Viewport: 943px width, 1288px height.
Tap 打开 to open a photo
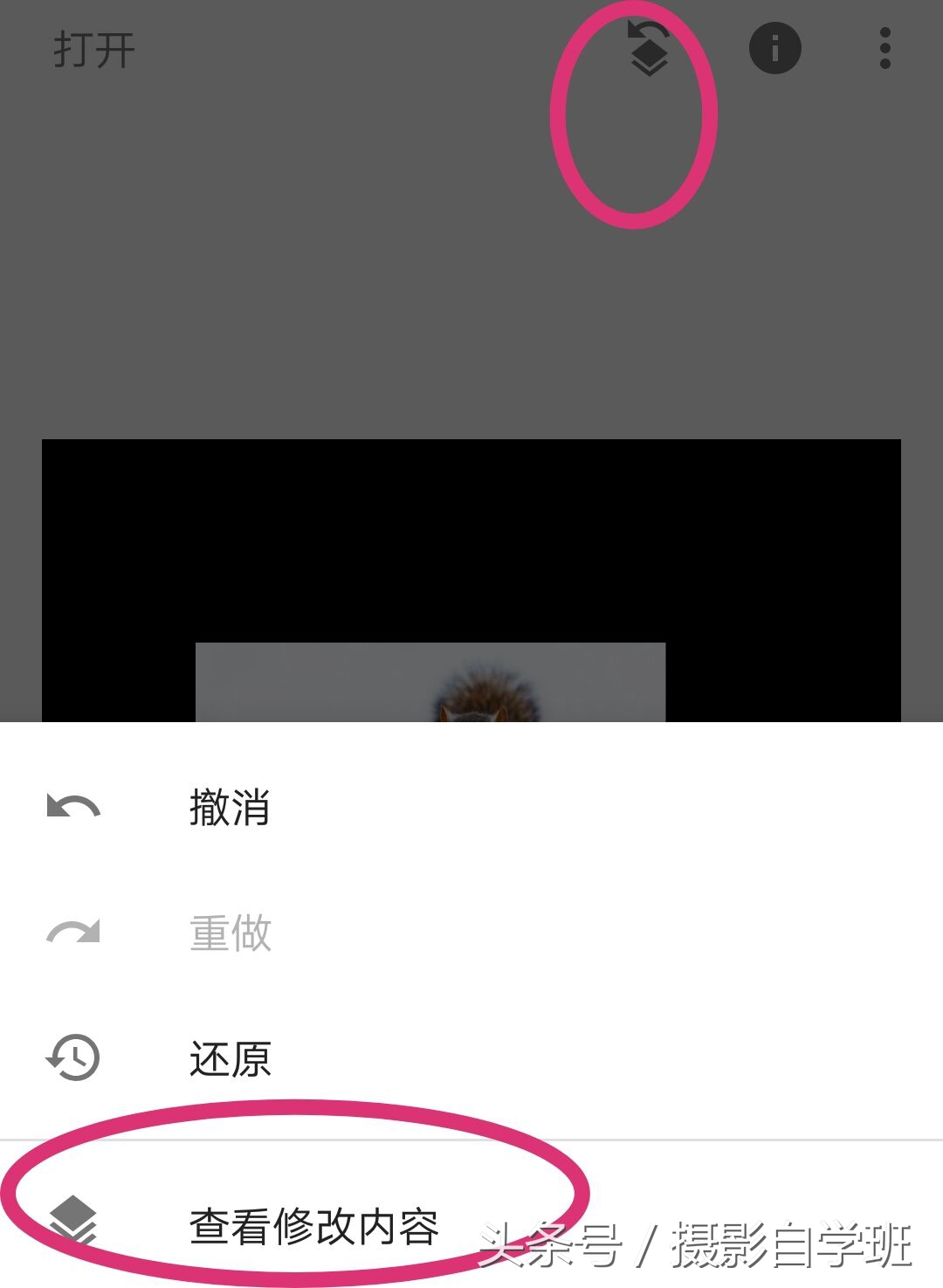94,50
